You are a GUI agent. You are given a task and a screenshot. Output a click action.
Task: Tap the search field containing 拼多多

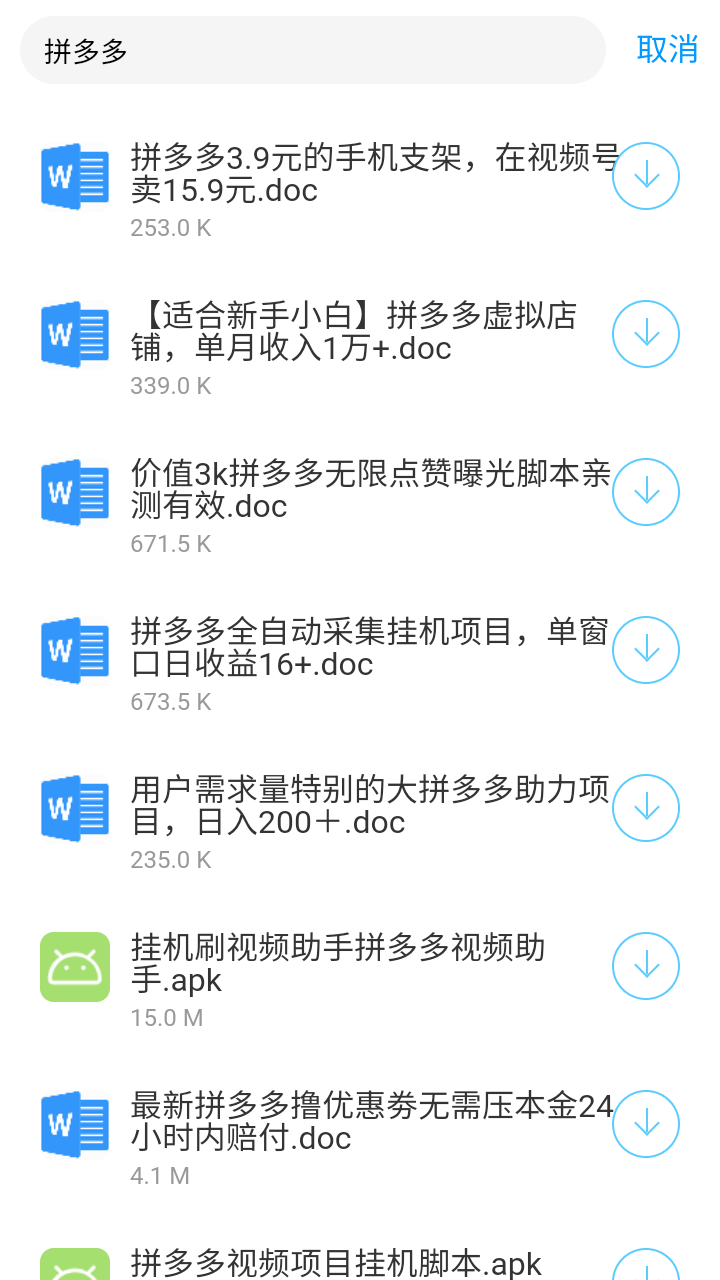pos(312,50)
